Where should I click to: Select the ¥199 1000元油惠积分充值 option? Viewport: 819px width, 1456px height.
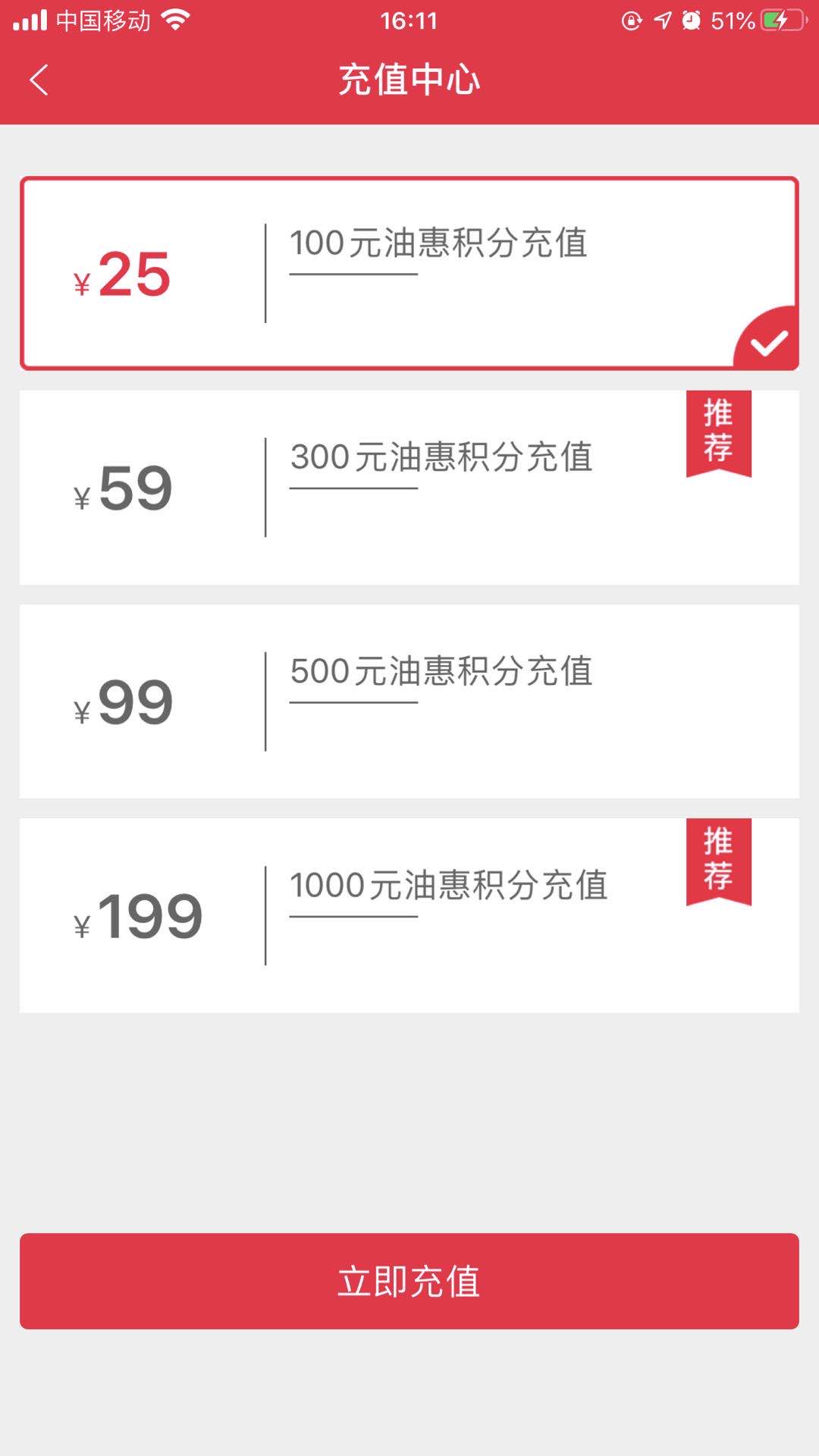[409, 915]
